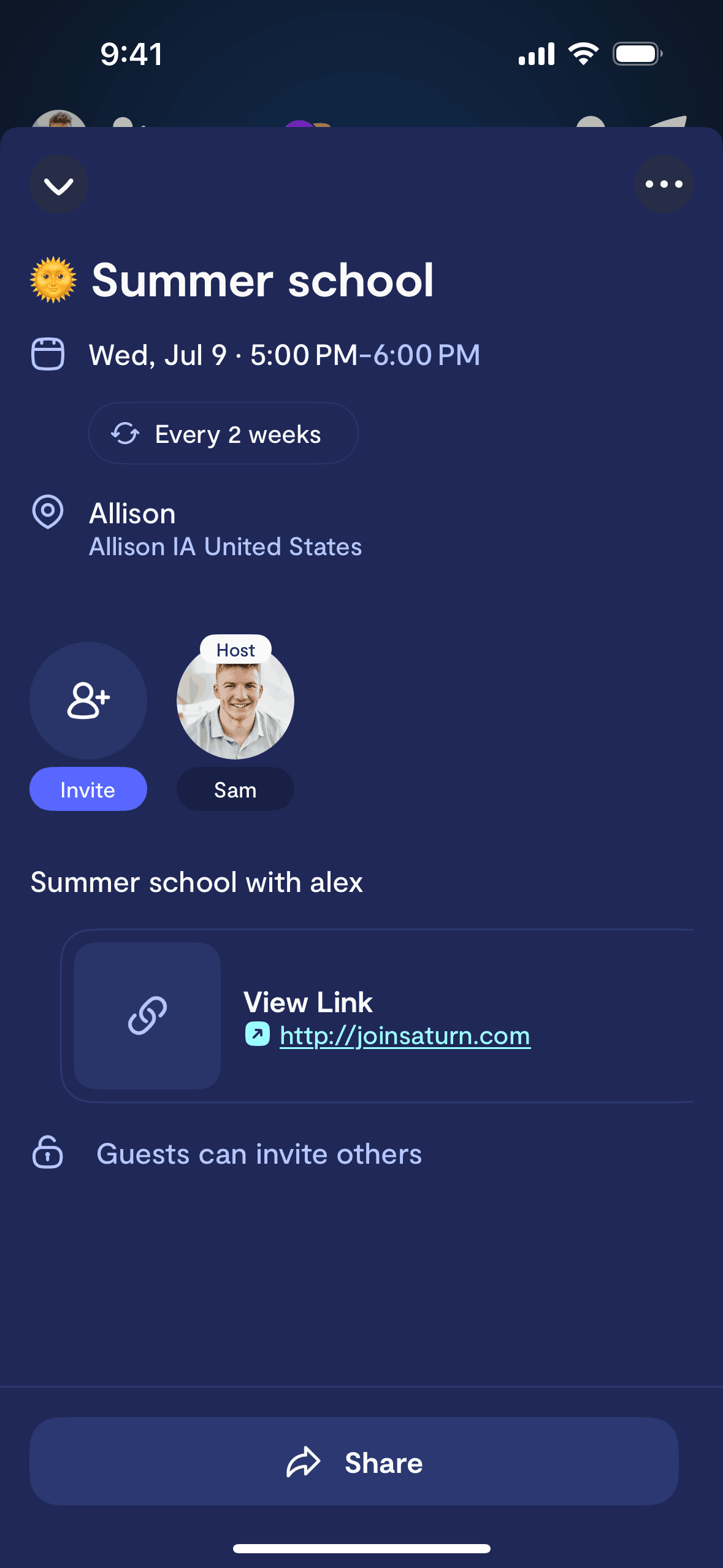Image resolution: width=723 pixels, height=1568 pixels.
Task: Tap the Invite button
Action: pyautogui.click(x=88, y=790)
